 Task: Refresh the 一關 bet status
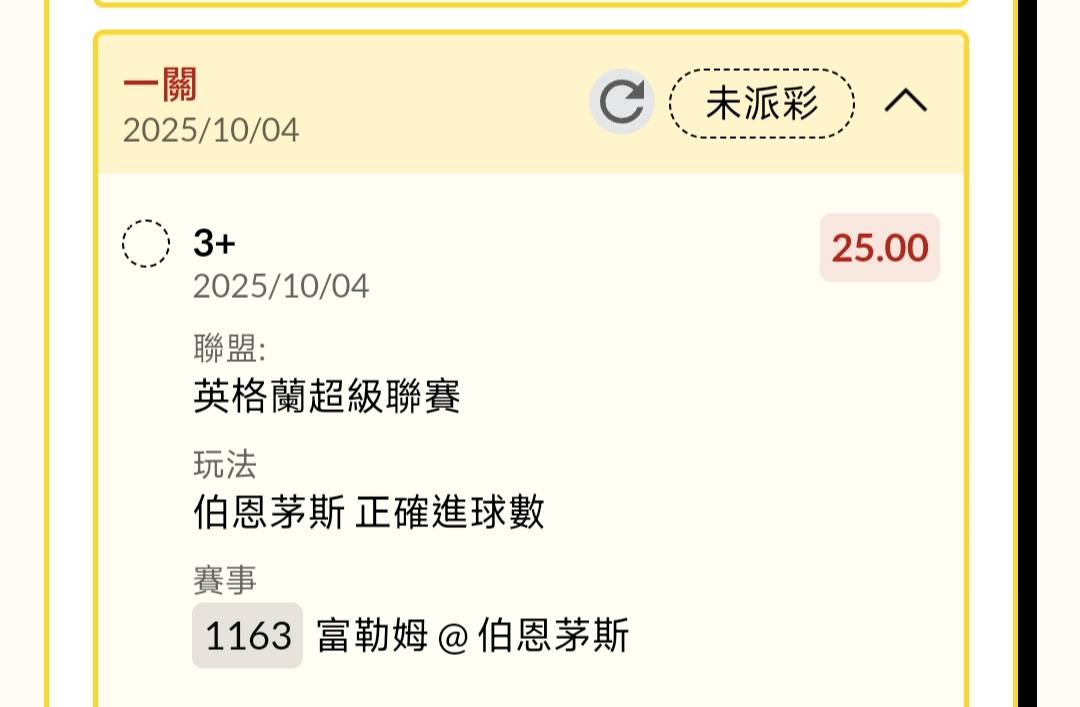tap(621, 102)
